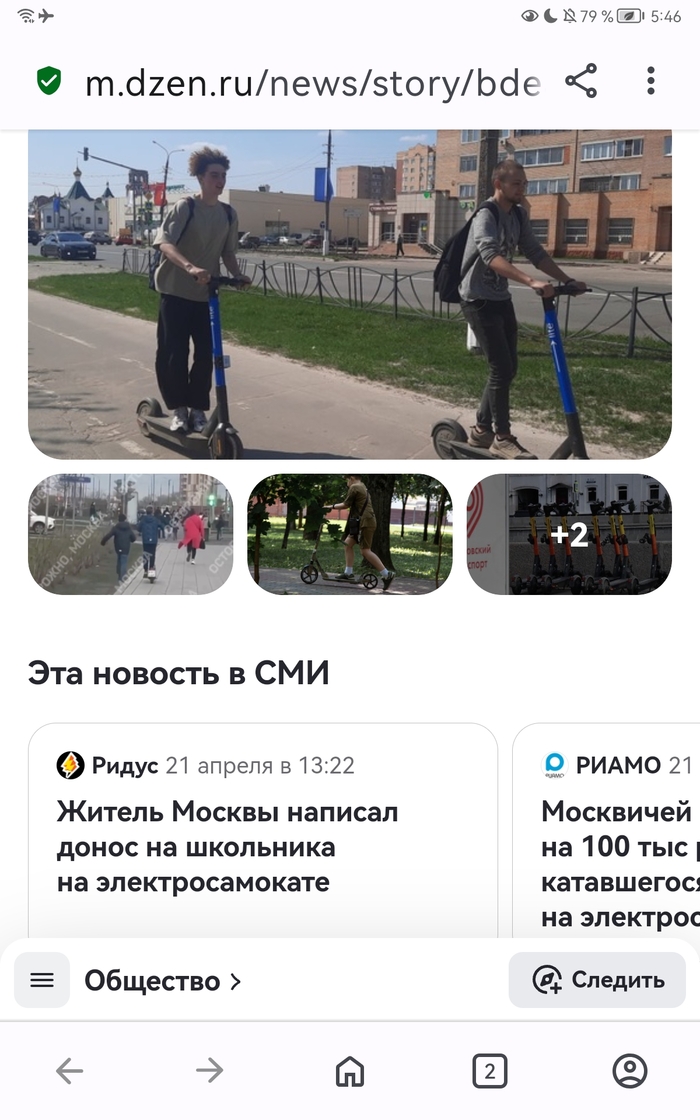The width and height of the screenshot is (700, 1120).
Task: Open the browser home page
Action: coord(349,1071)
